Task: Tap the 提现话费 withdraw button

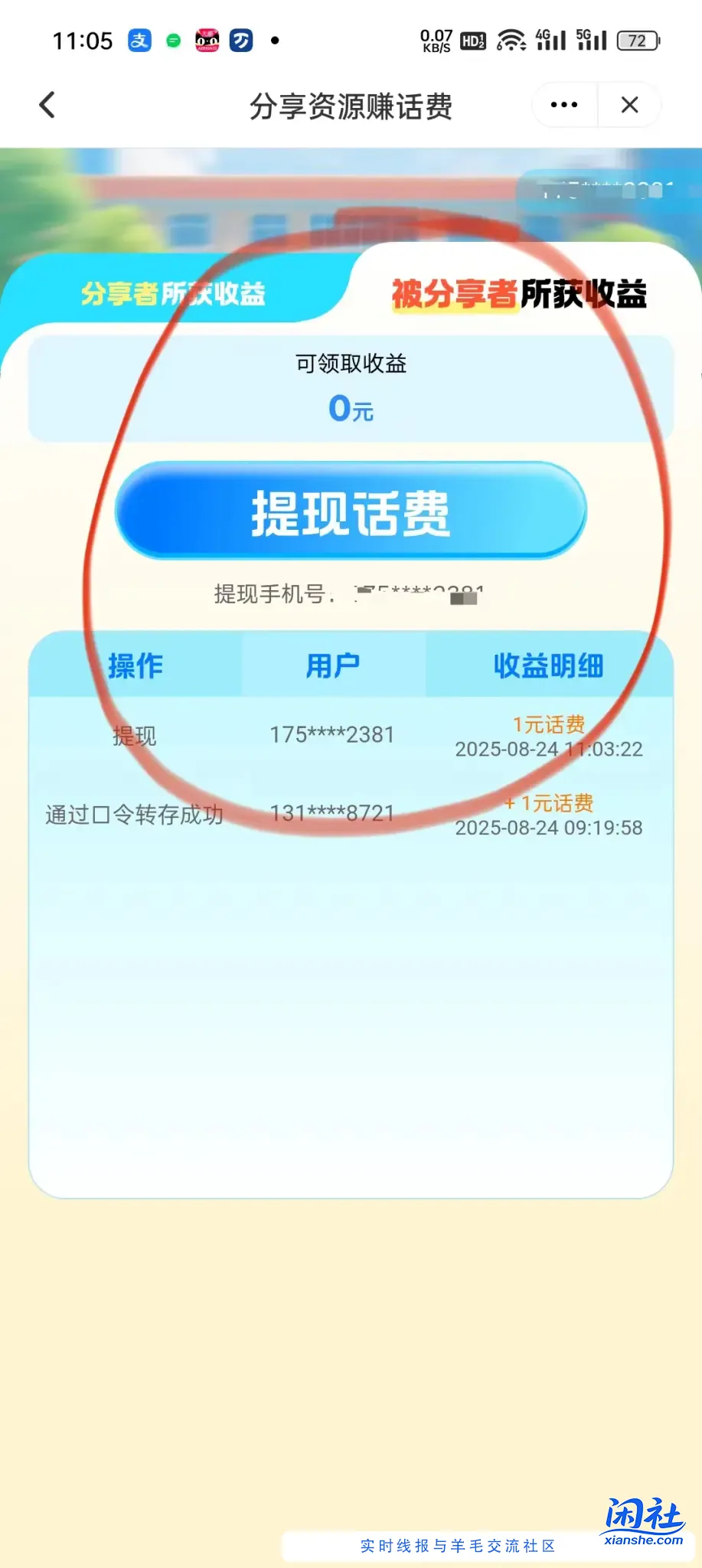Action: (x=351, y=511)
